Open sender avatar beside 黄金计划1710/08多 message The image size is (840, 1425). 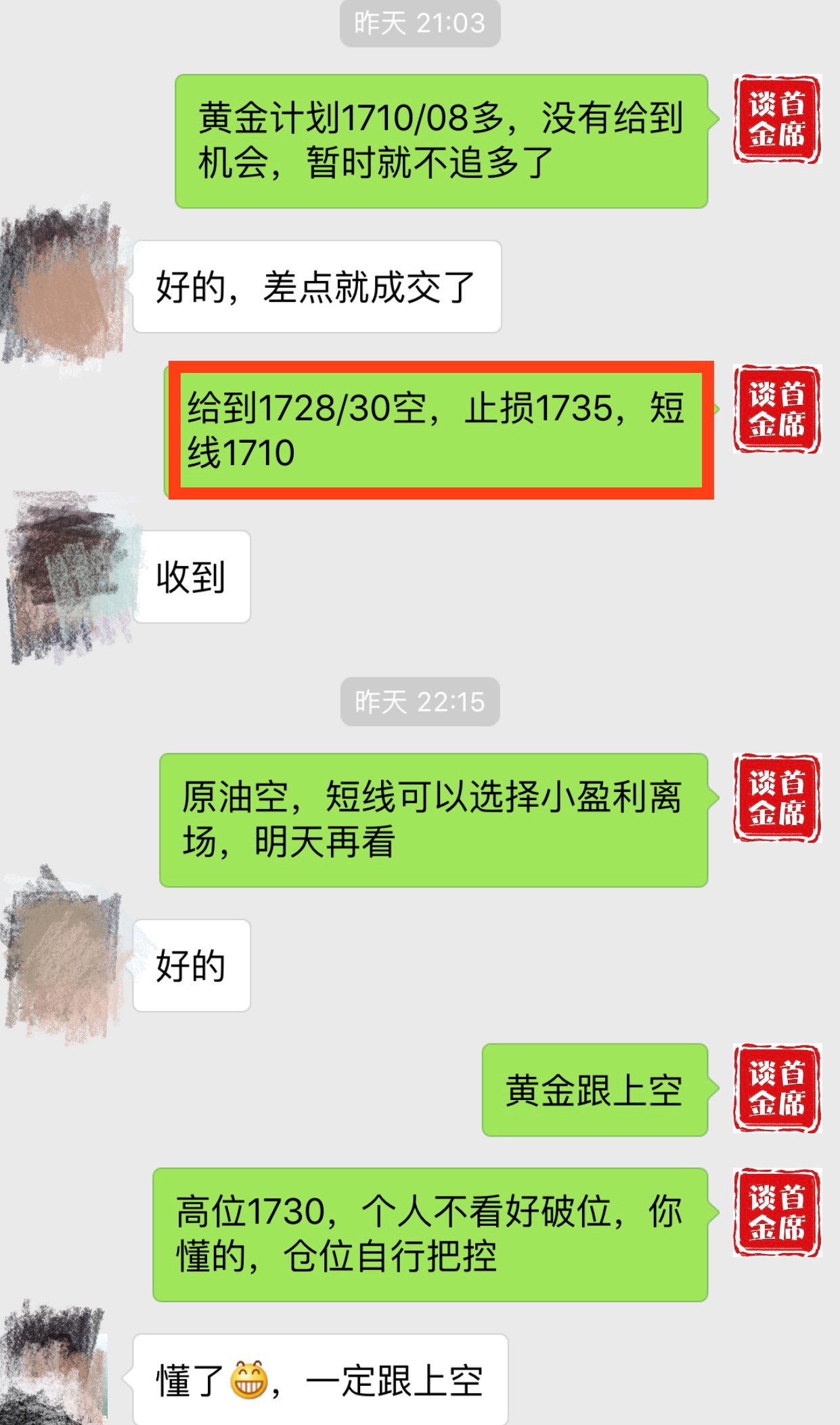[x=777, y=119]
